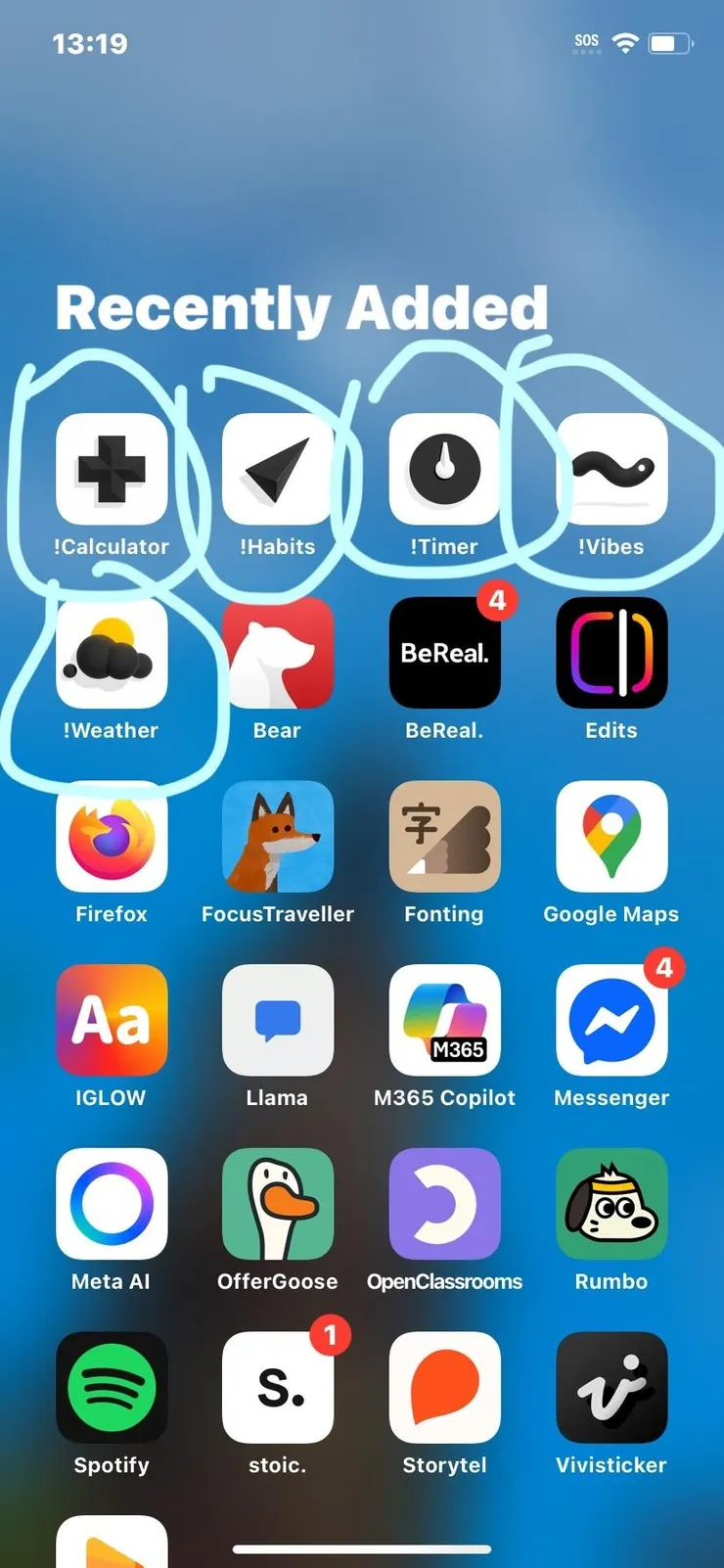Open the Edits app
This screenshot has width=724, height=1568.
pyautogui.click(x=611, y=653)
